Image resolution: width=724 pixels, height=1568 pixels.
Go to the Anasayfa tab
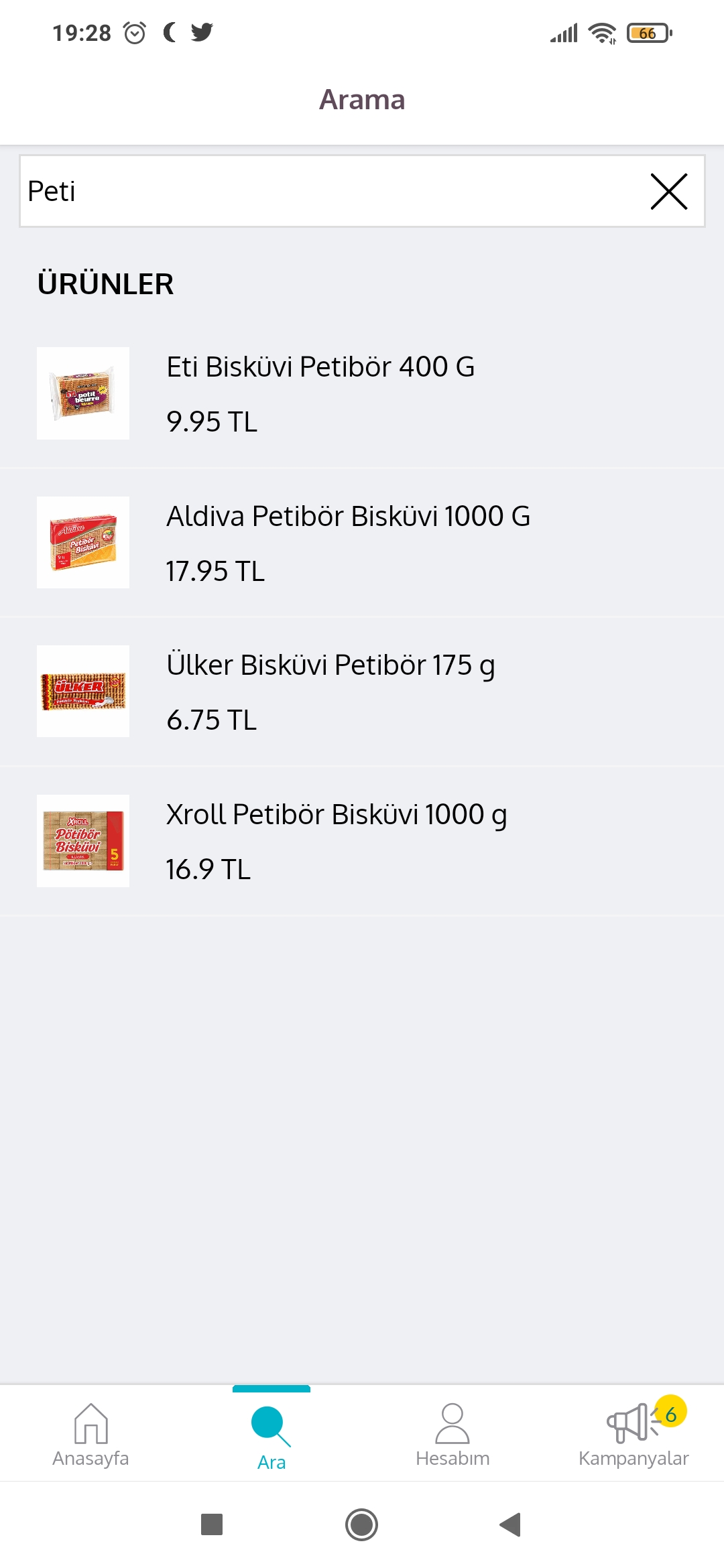pos(90,1434)
